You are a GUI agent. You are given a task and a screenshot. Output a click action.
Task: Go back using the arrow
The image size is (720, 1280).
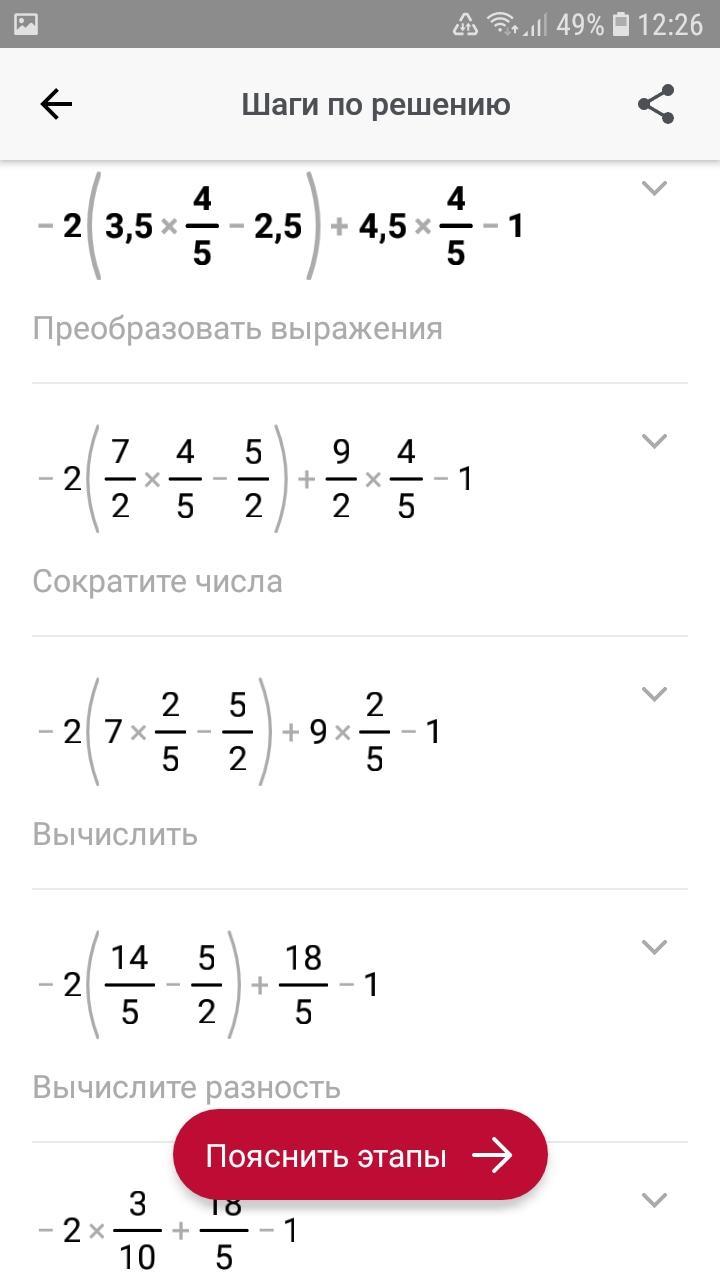56,104
